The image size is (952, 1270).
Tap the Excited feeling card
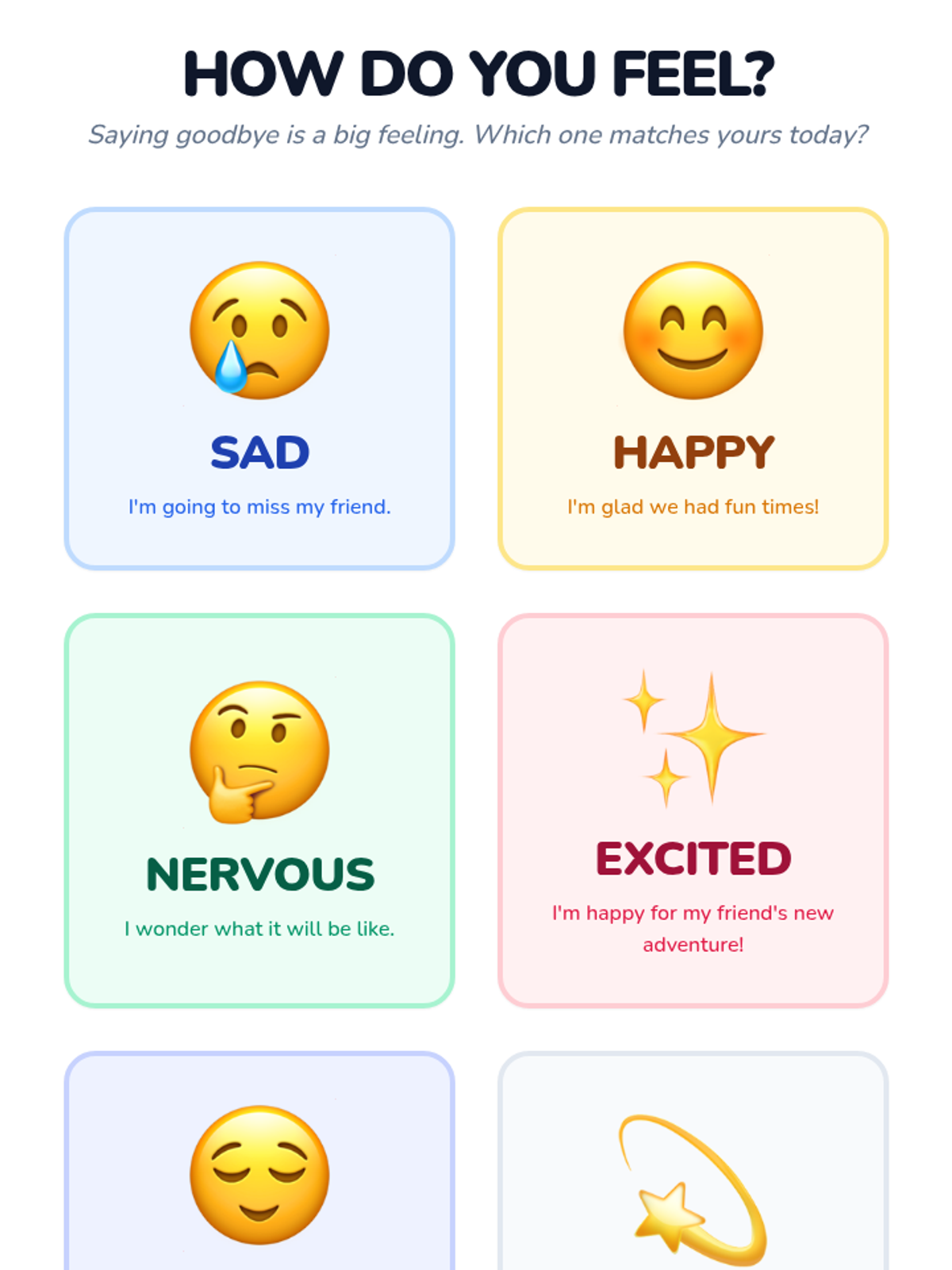click(693, 810)
